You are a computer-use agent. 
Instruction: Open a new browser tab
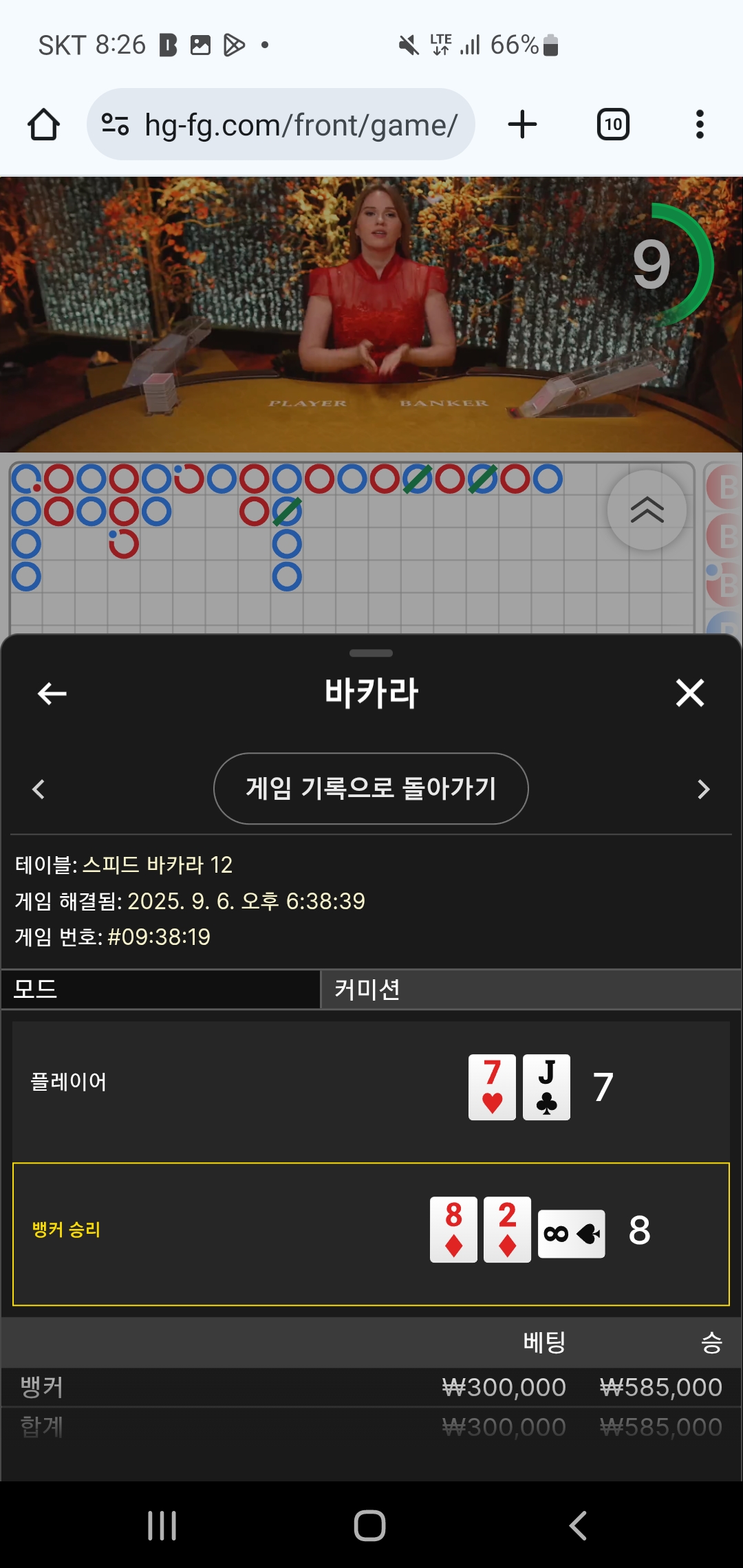point(522,124)
